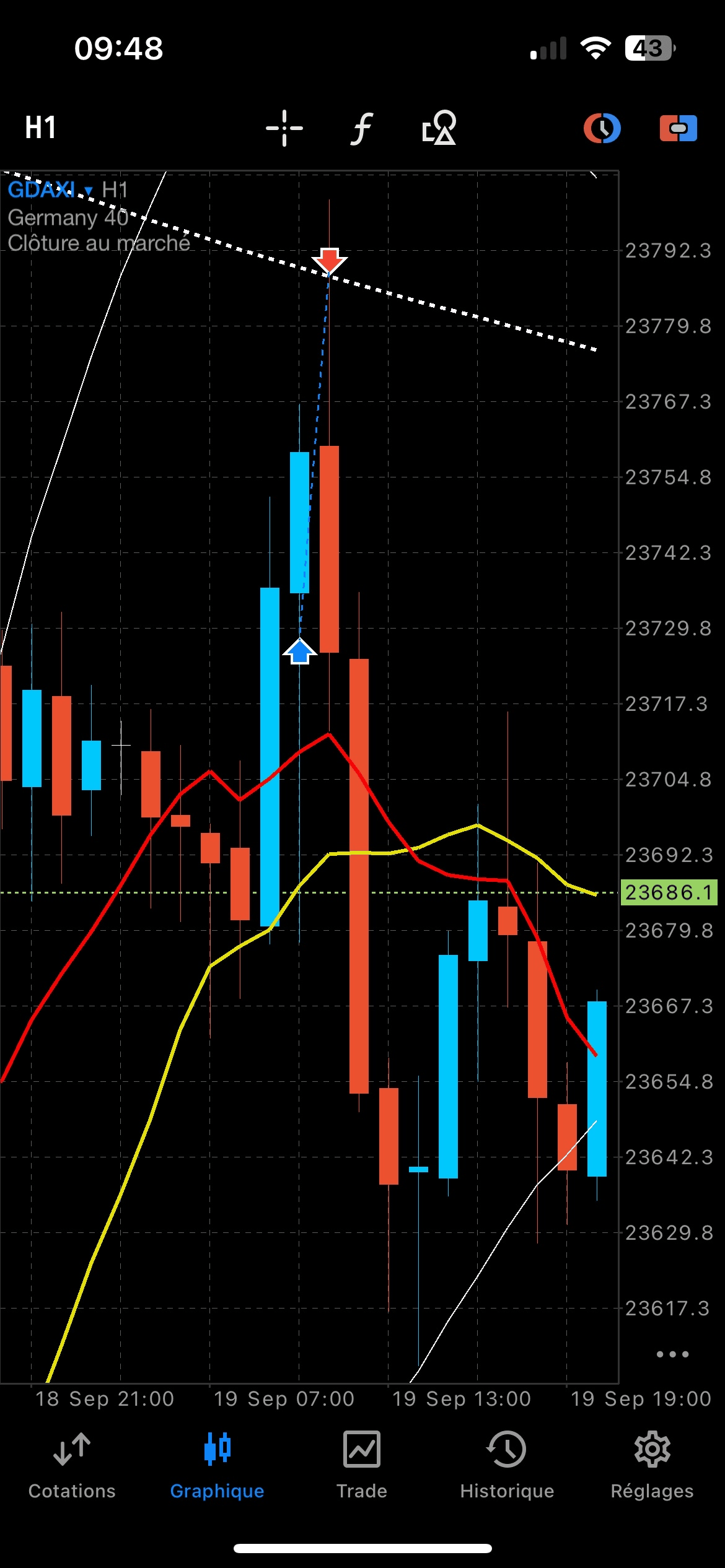Open the indicators function menu
This screenshot has width=725, height=1568.
pos(362,128)
